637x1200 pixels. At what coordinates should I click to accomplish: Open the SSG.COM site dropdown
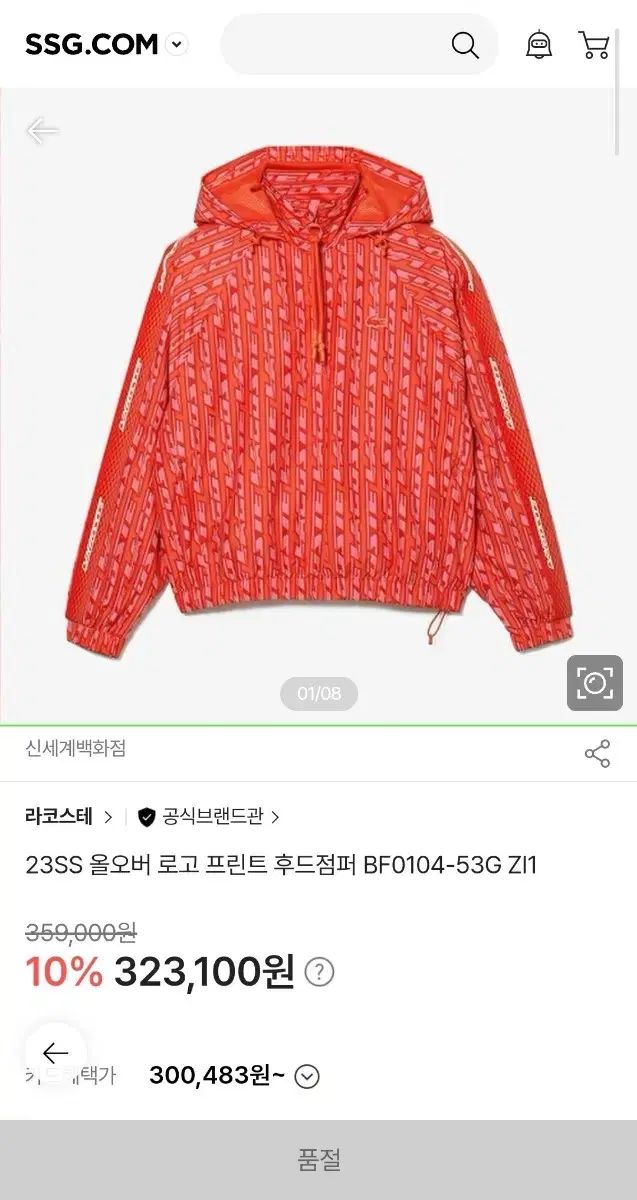click(177, 44)
